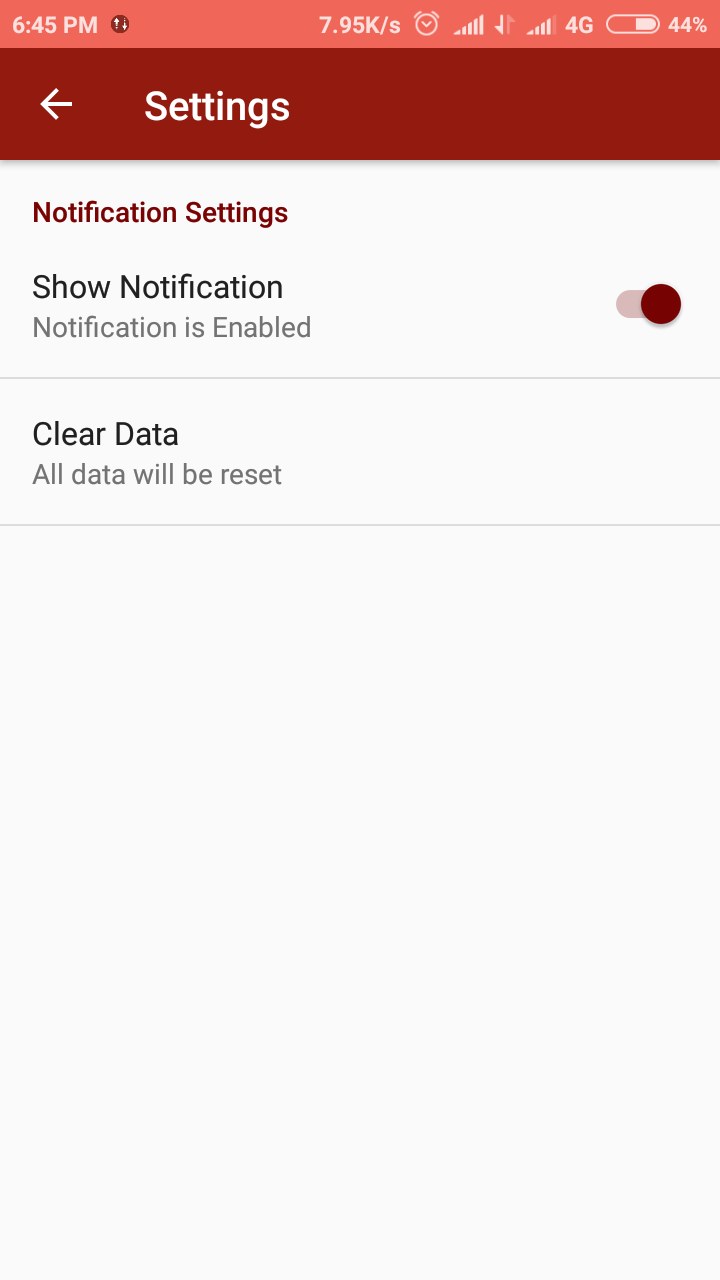Select the Clear Data option
720x1280 pixels.
pyautogui.click(x=105, y=434)
